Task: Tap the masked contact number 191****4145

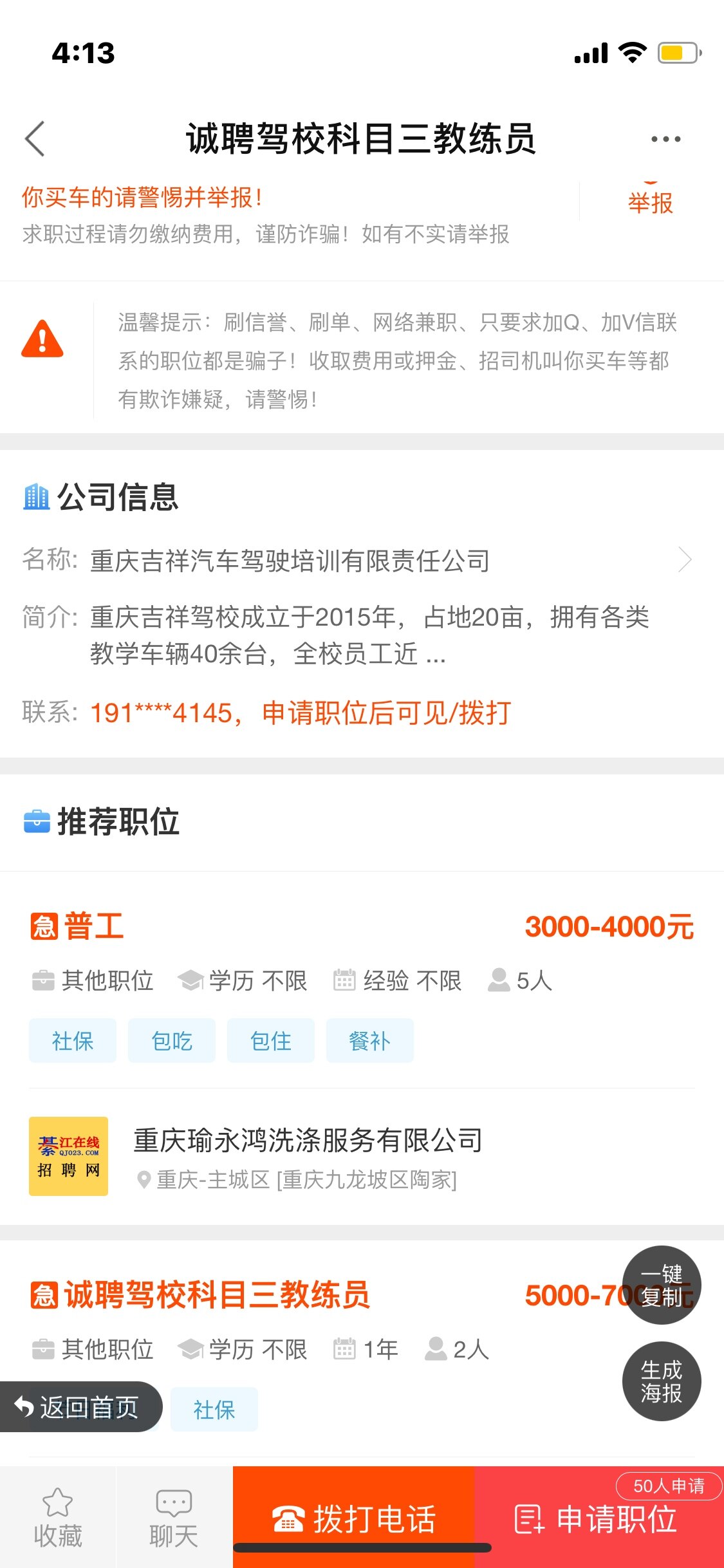Action: [162, 713]
